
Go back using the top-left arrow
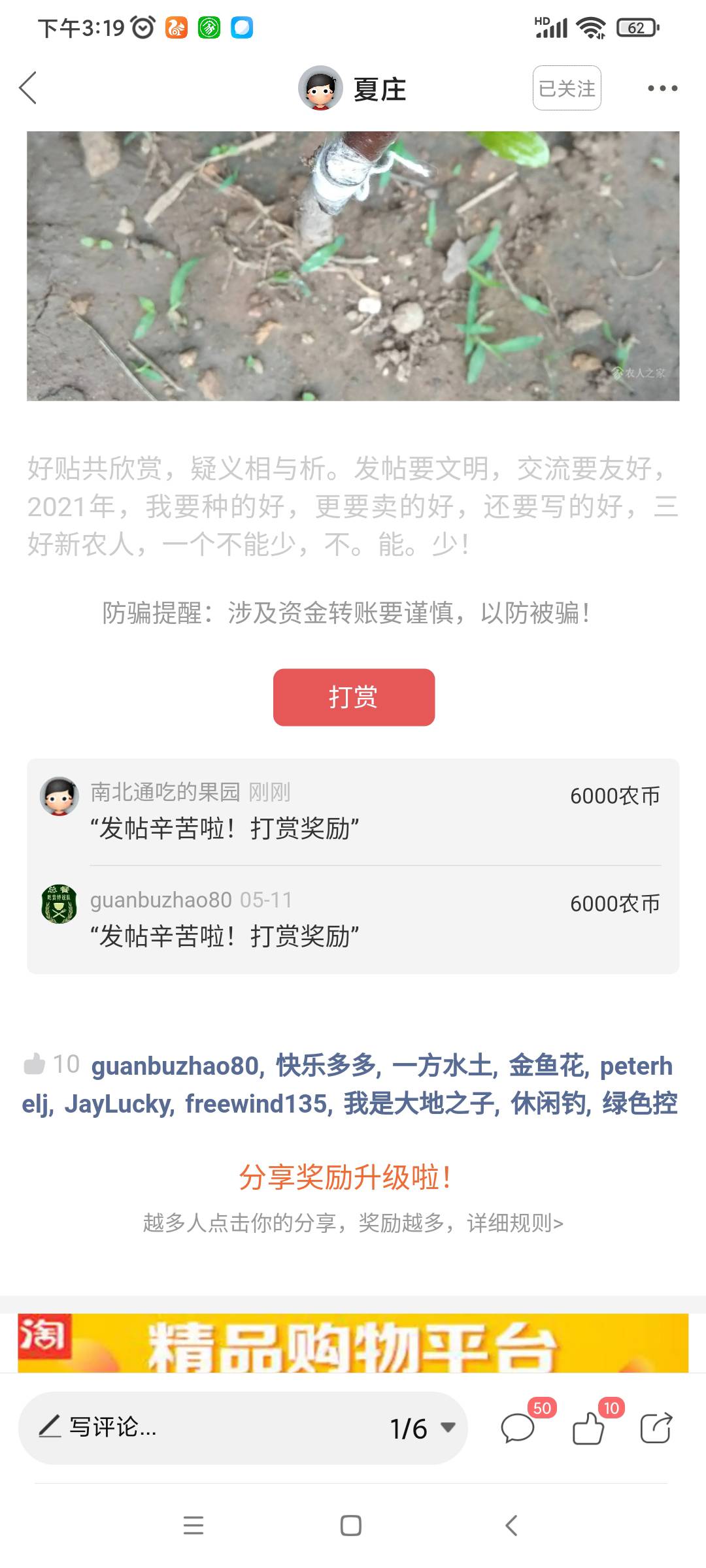click(27, 88)
